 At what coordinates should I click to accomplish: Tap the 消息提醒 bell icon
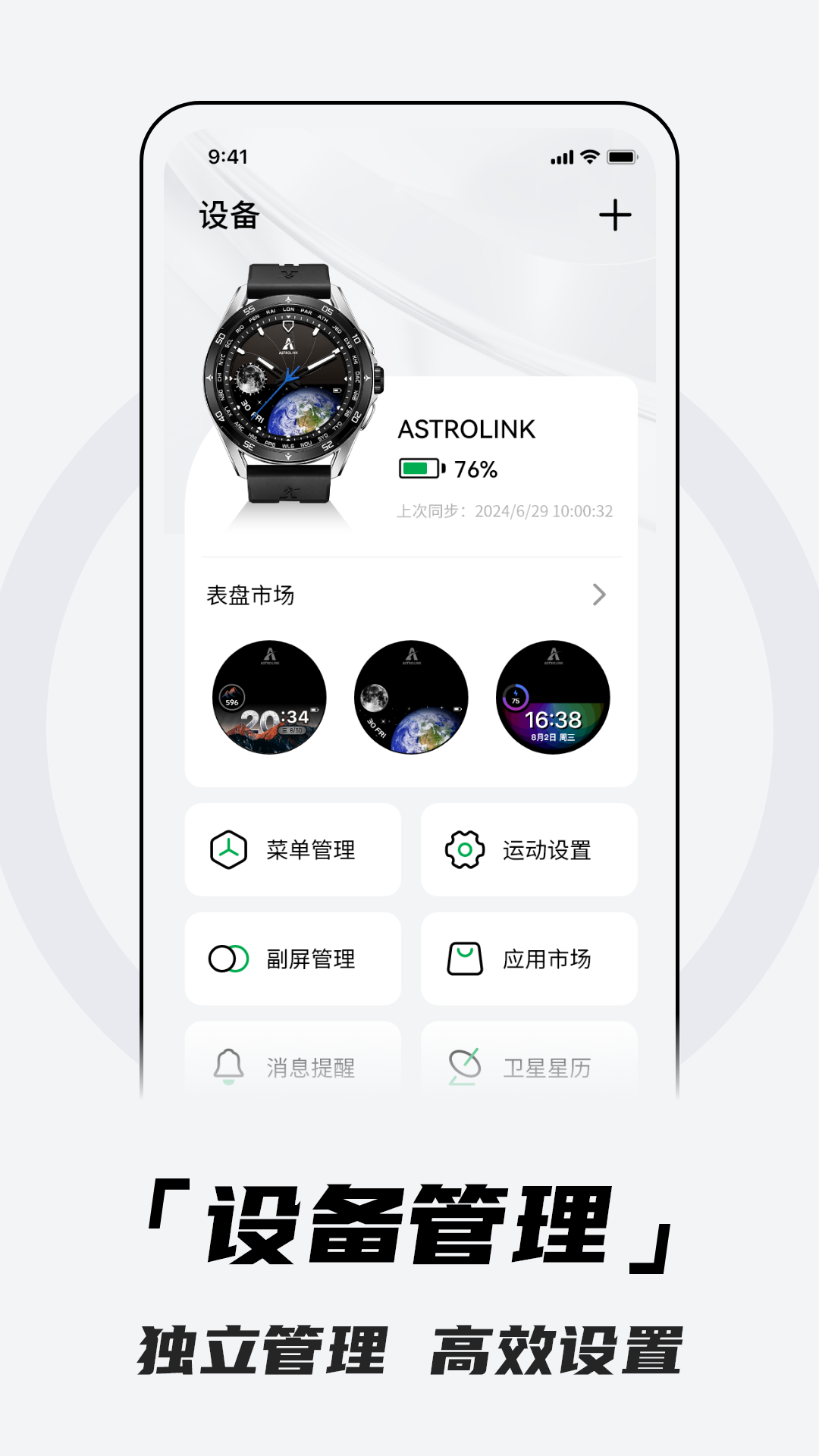[230, 1065]
